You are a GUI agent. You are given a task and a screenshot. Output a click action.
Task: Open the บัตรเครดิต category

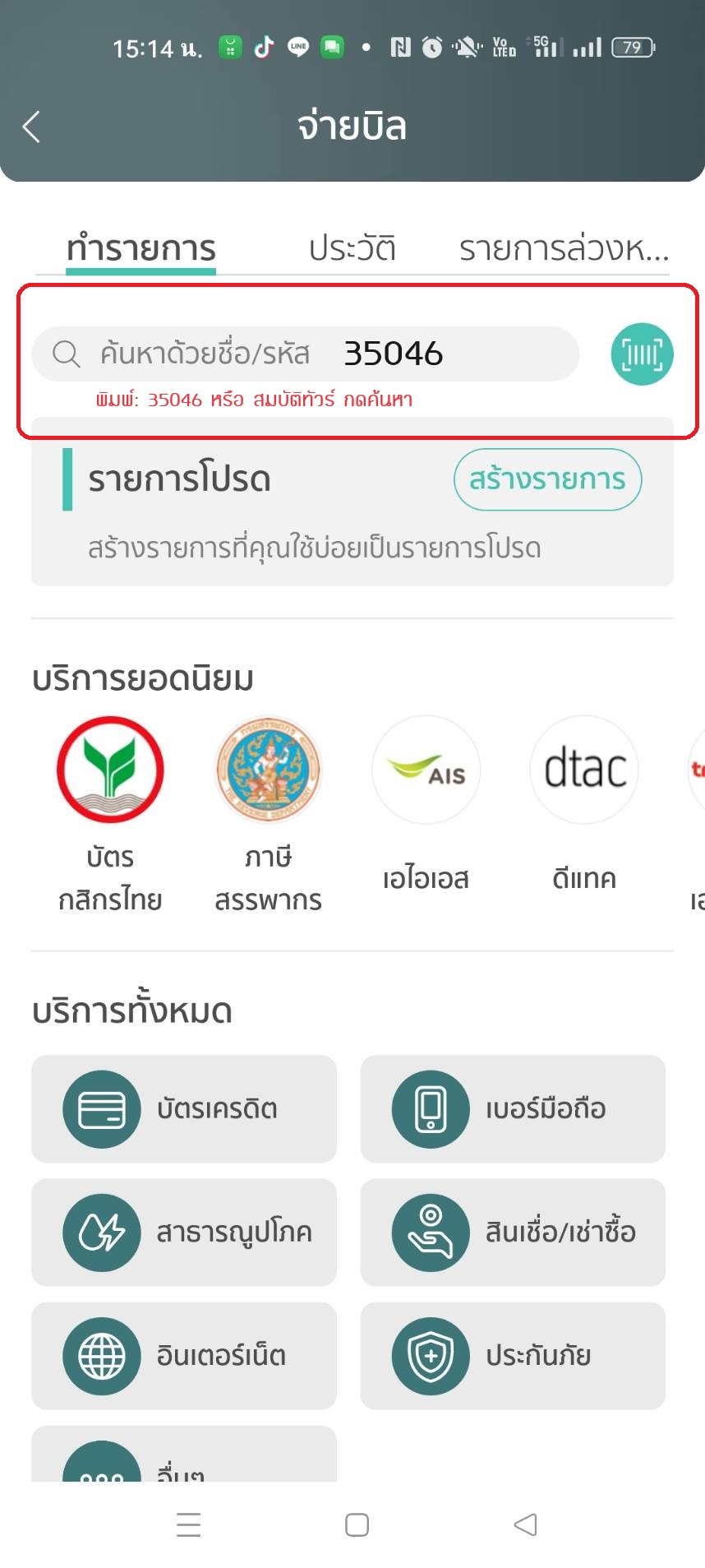(x=184, y=1108)
